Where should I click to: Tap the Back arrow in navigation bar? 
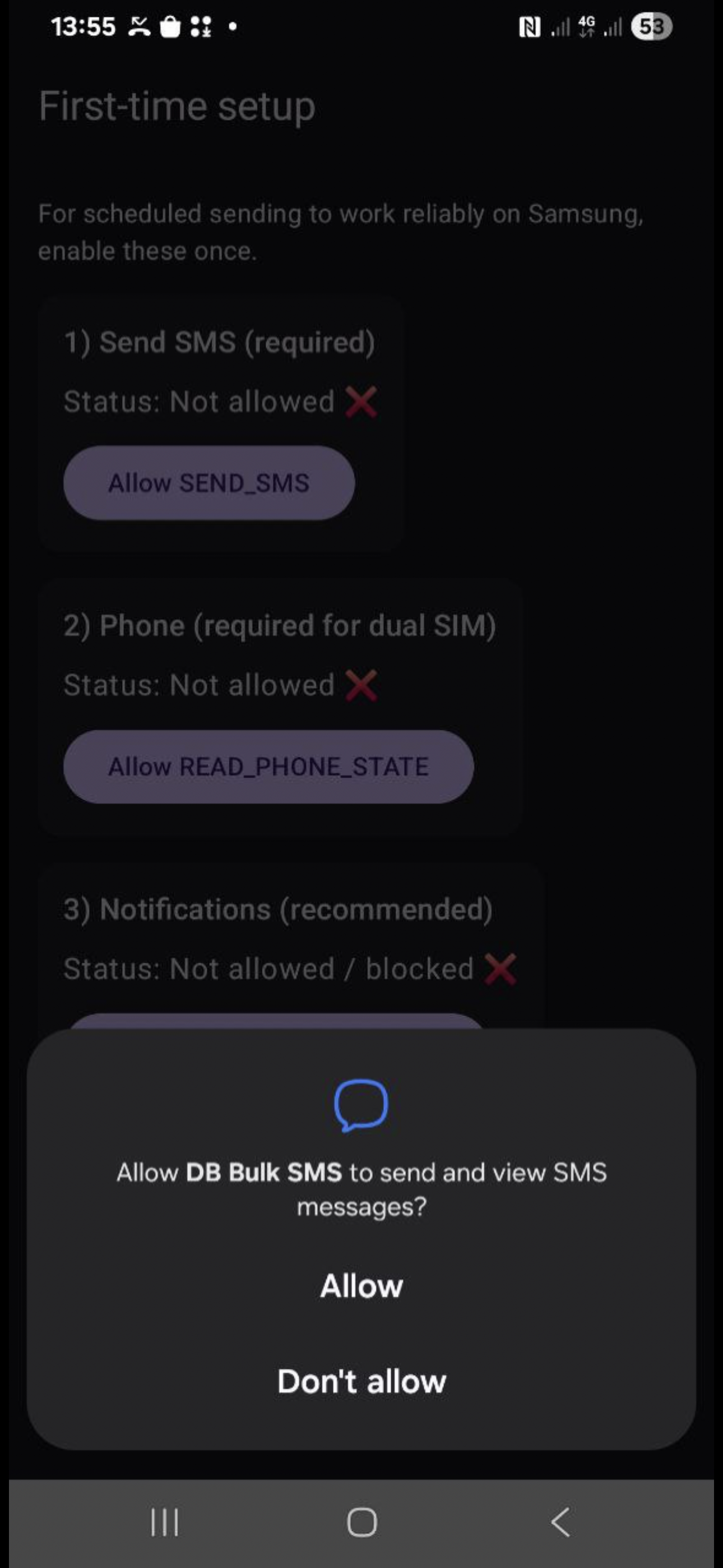pyautogui.click(x=560, y=1523)
